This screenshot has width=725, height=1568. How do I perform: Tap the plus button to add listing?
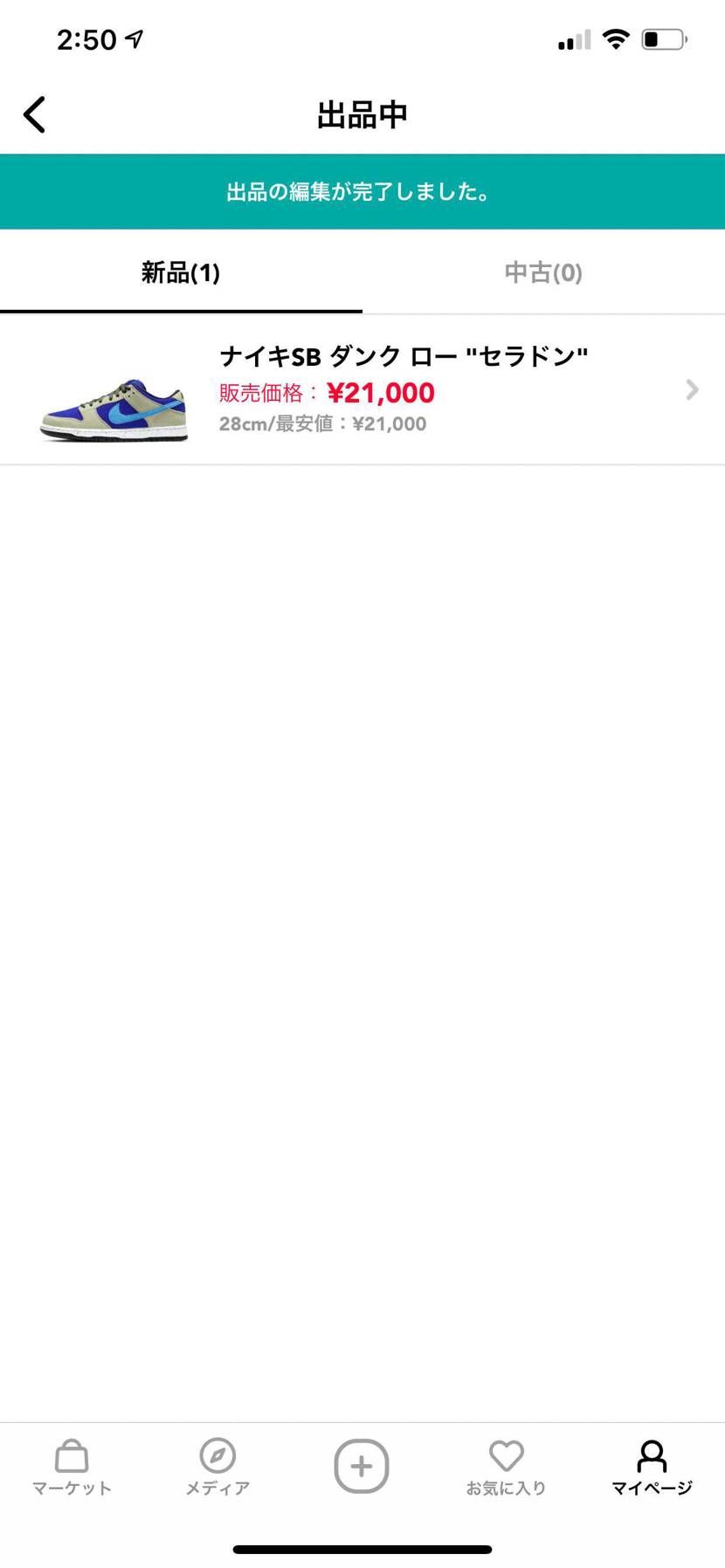pos(362,1466)
